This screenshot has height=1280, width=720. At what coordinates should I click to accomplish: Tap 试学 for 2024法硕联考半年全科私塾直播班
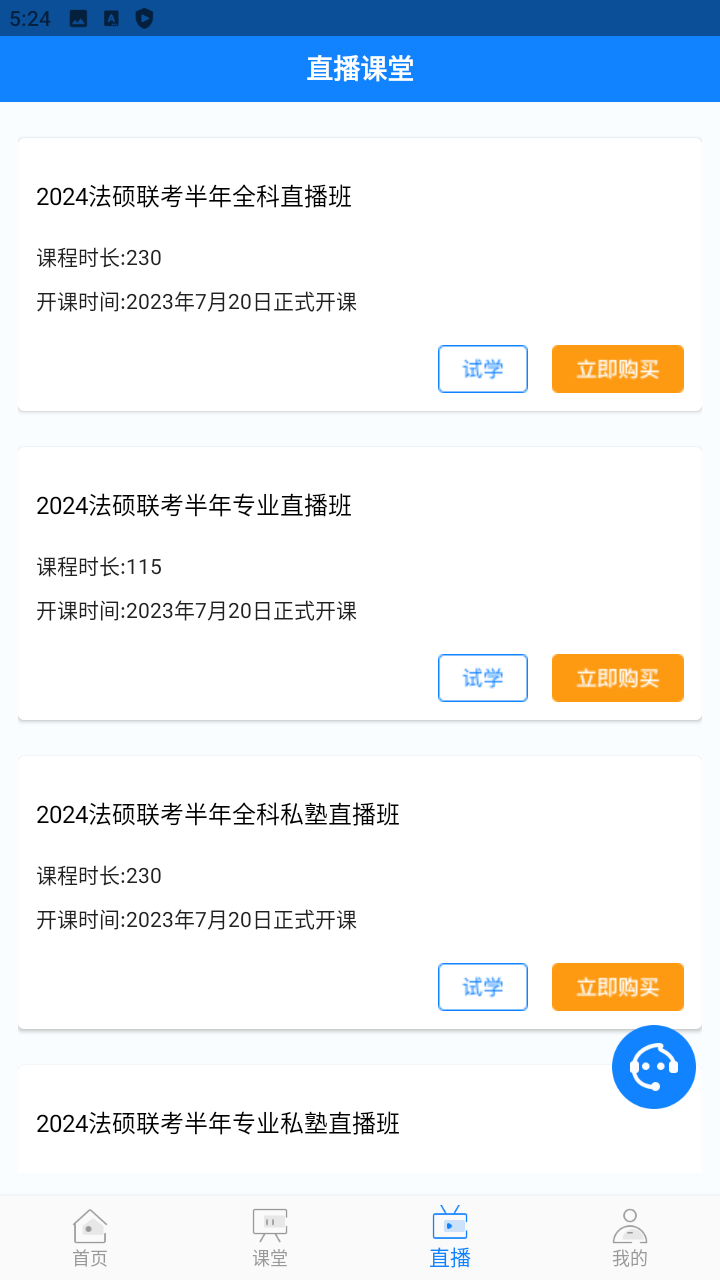(x=483, y=987)
